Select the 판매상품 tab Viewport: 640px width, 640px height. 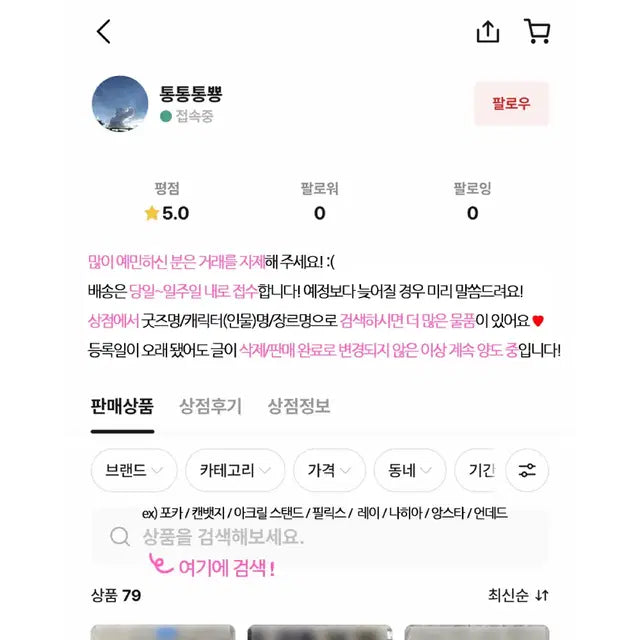(x=122, y=406)
